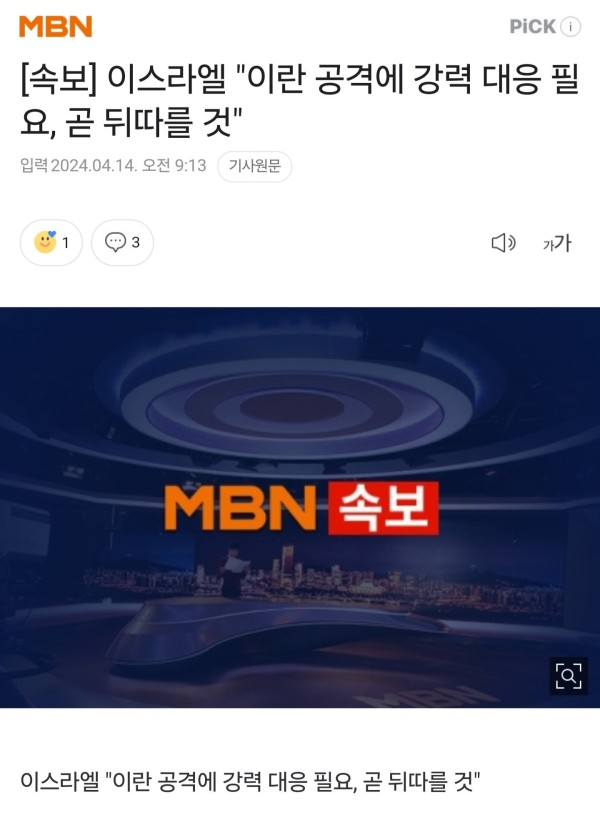Open the comments with 3 replies
The height and width of the screenshot is (820, 600).
click(x=122, y=242)
